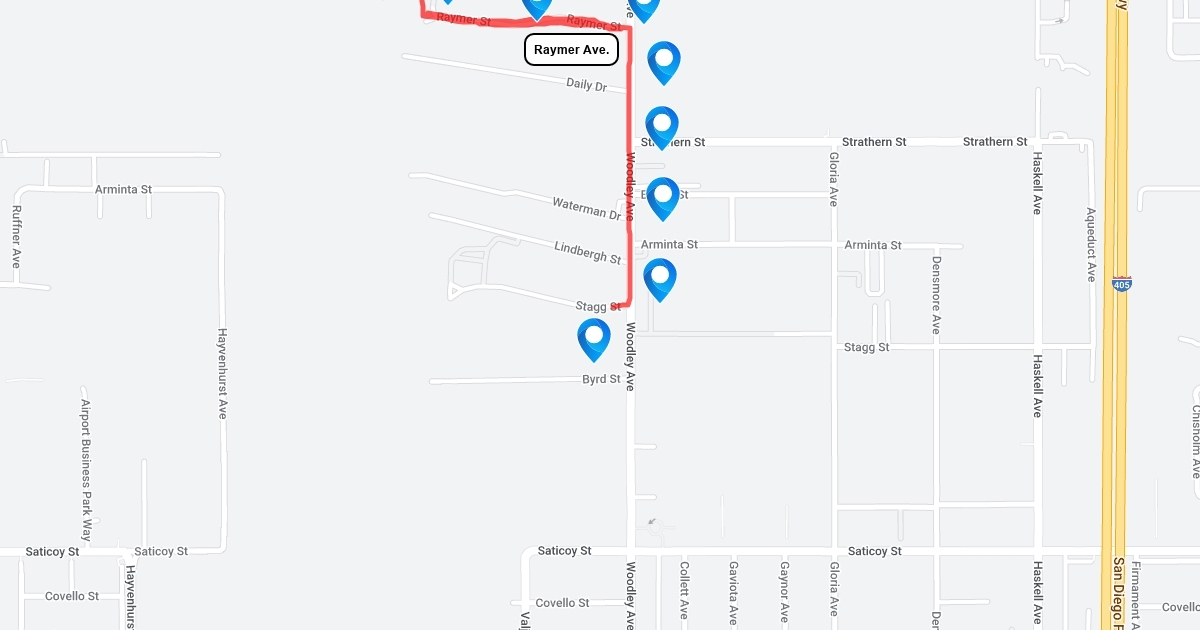Screen dimensions: 1200x630
Task: Tap the map pin beside Byrd St
Action: pos(594,338)
